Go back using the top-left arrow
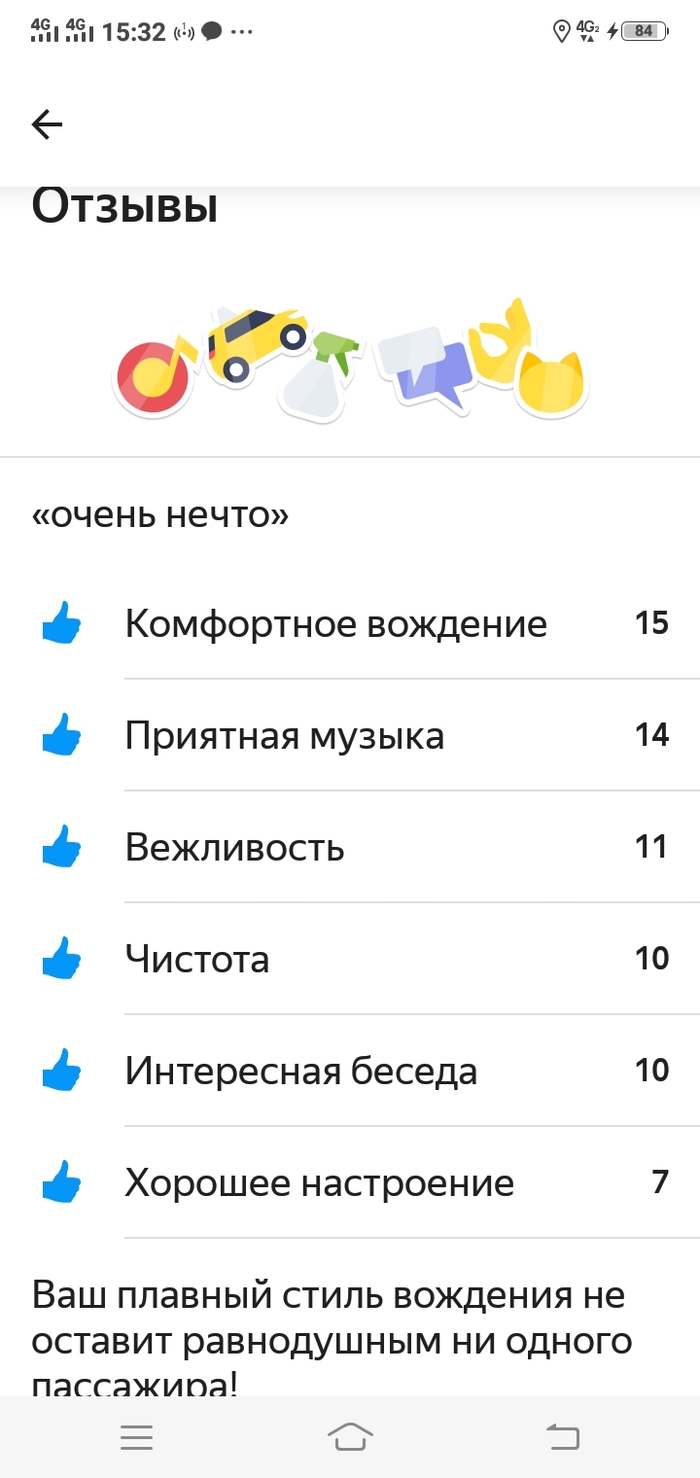 (47, 124)
